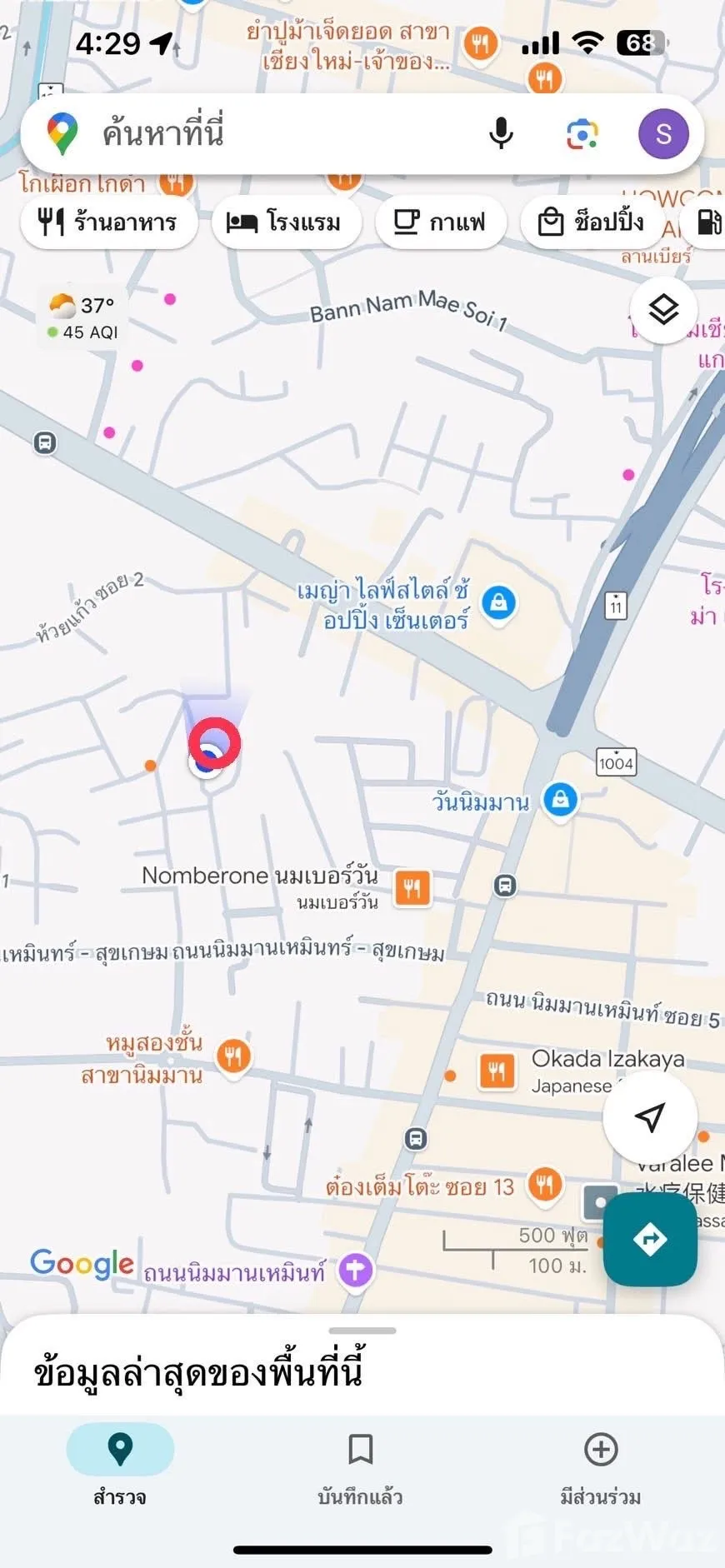This screenshot has height=1568, width=725.
Task: Start voice search with the microphone
Action: (501, 133)
